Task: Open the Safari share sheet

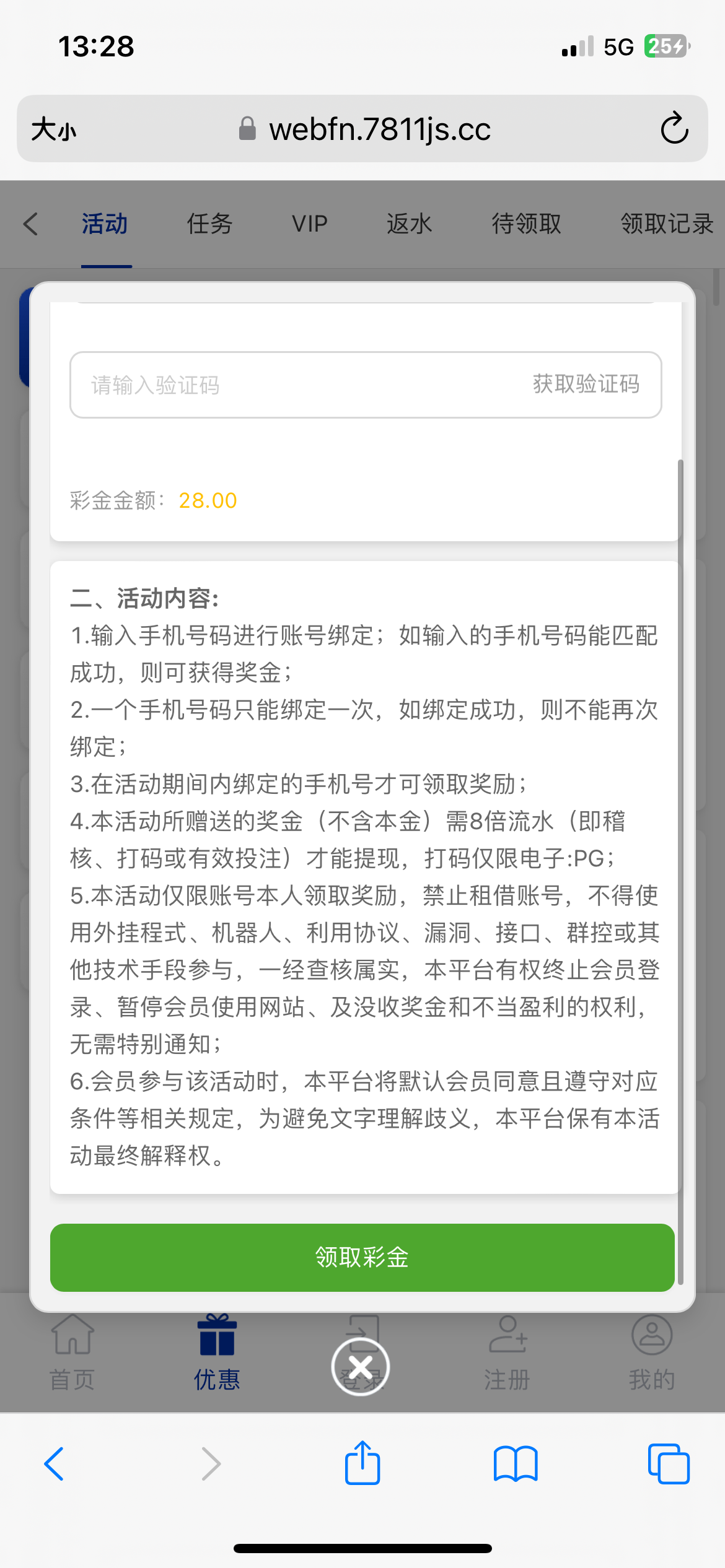Action: click(x=362, y=1464)
